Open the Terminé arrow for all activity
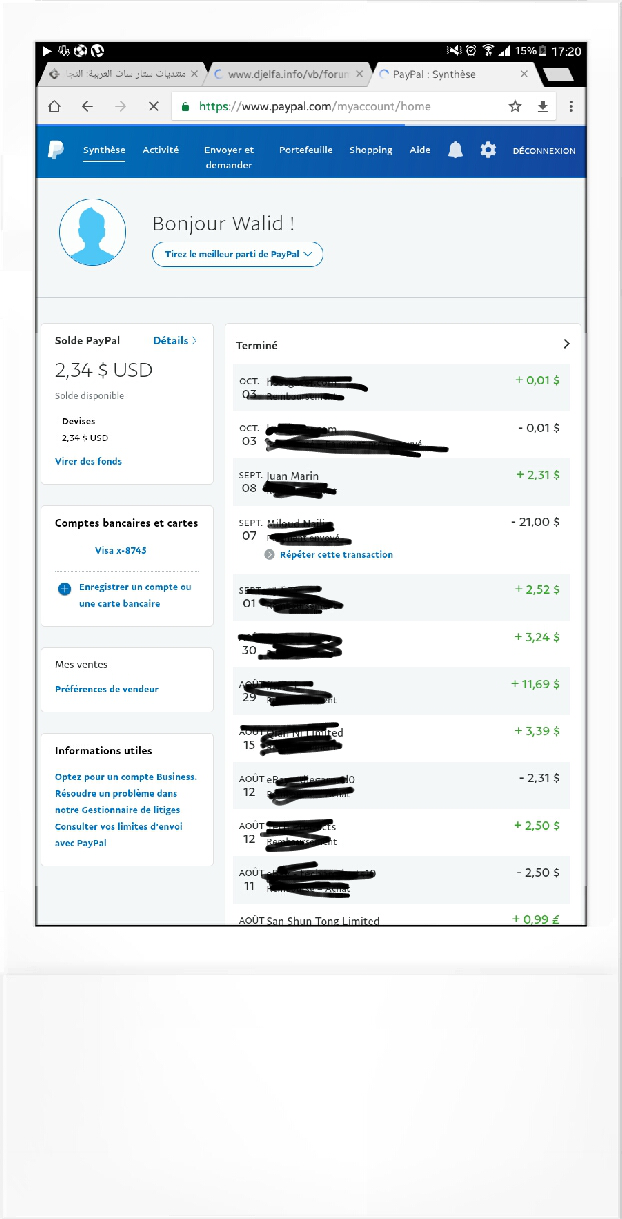The image size is (622, 1219). coord(566,344)
